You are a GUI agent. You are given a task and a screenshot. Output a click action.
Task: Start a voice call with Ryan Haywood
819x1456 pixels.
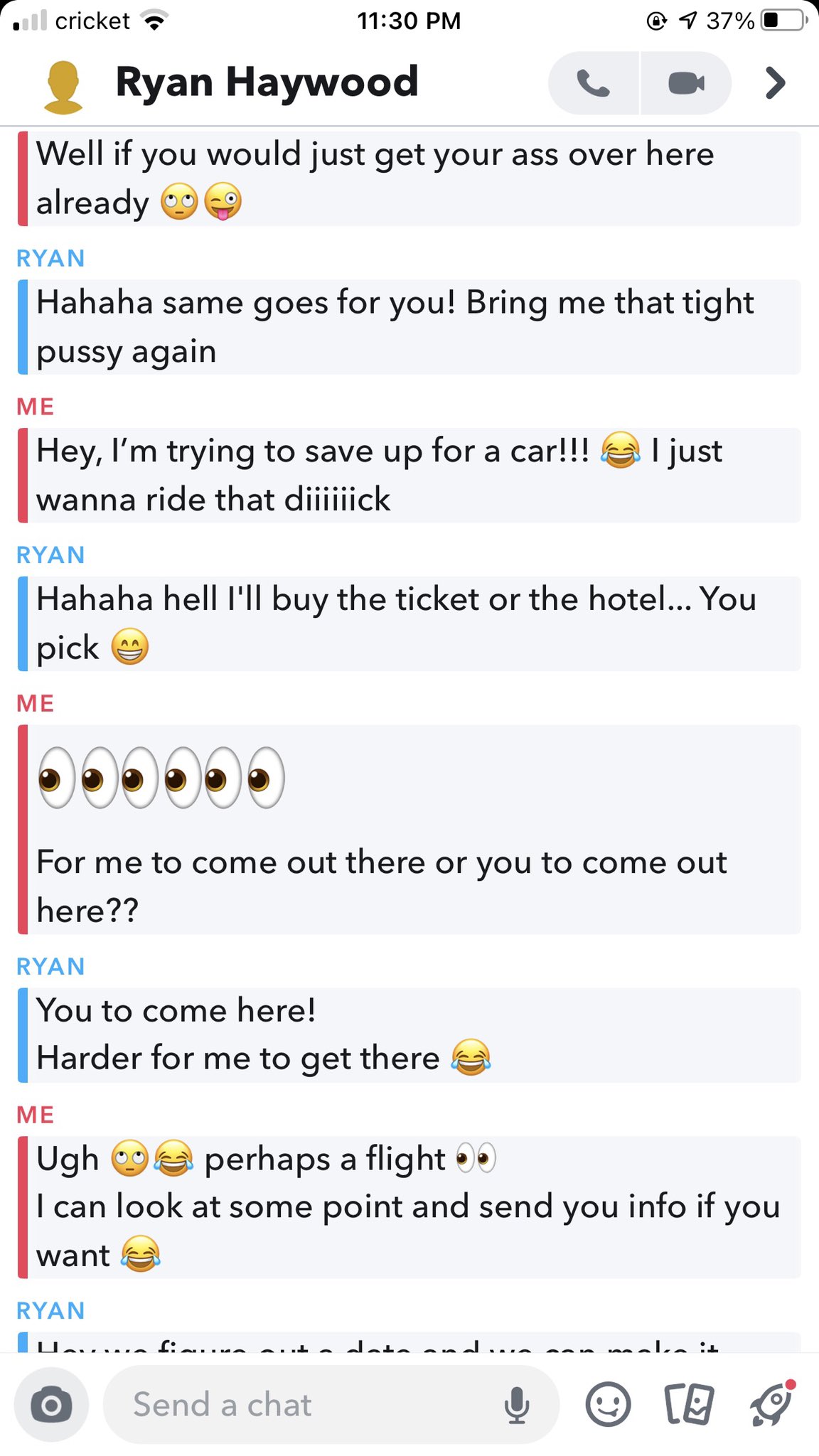(x=594, y=84)
